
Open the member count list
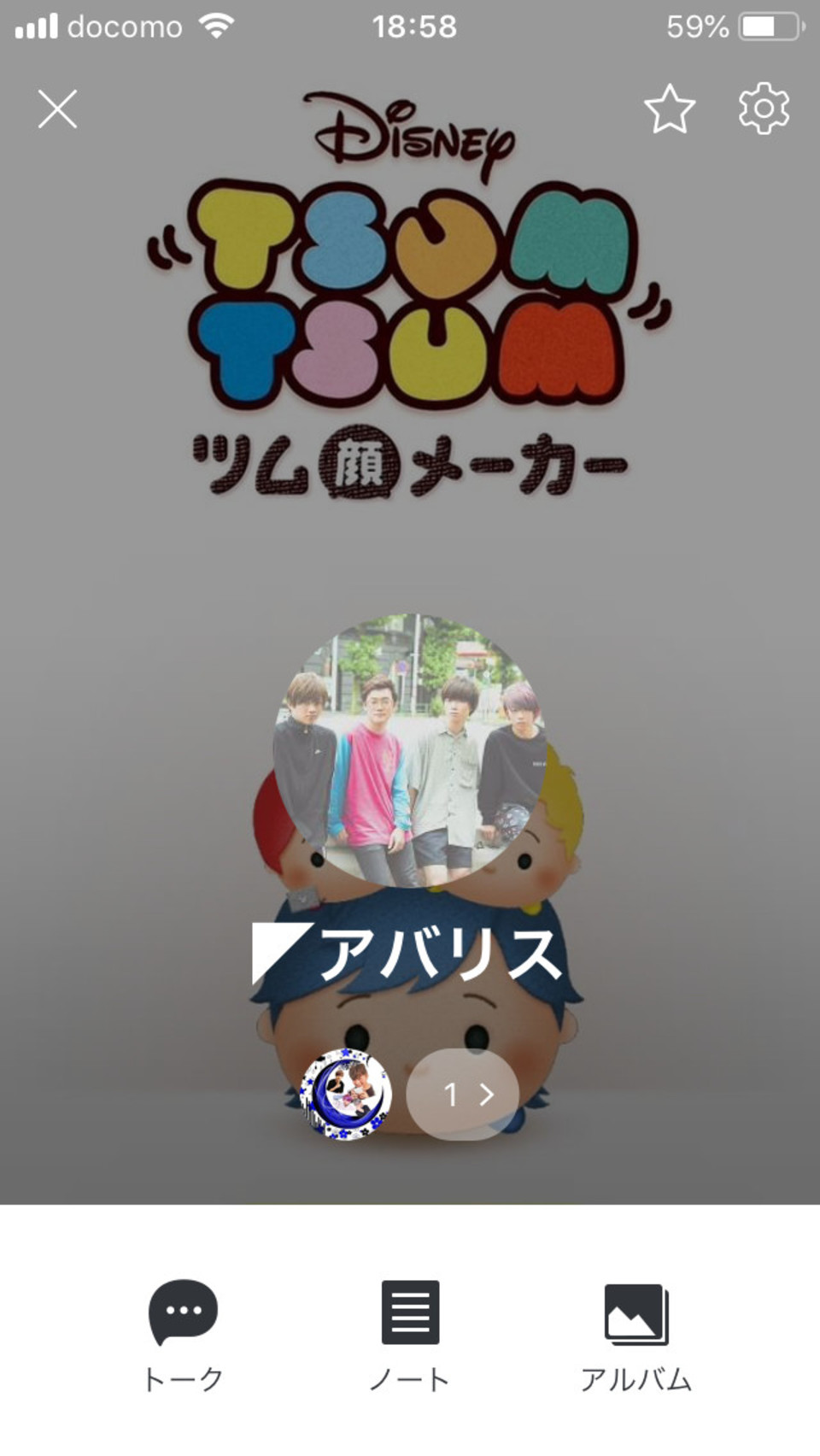click(462, 1095)
